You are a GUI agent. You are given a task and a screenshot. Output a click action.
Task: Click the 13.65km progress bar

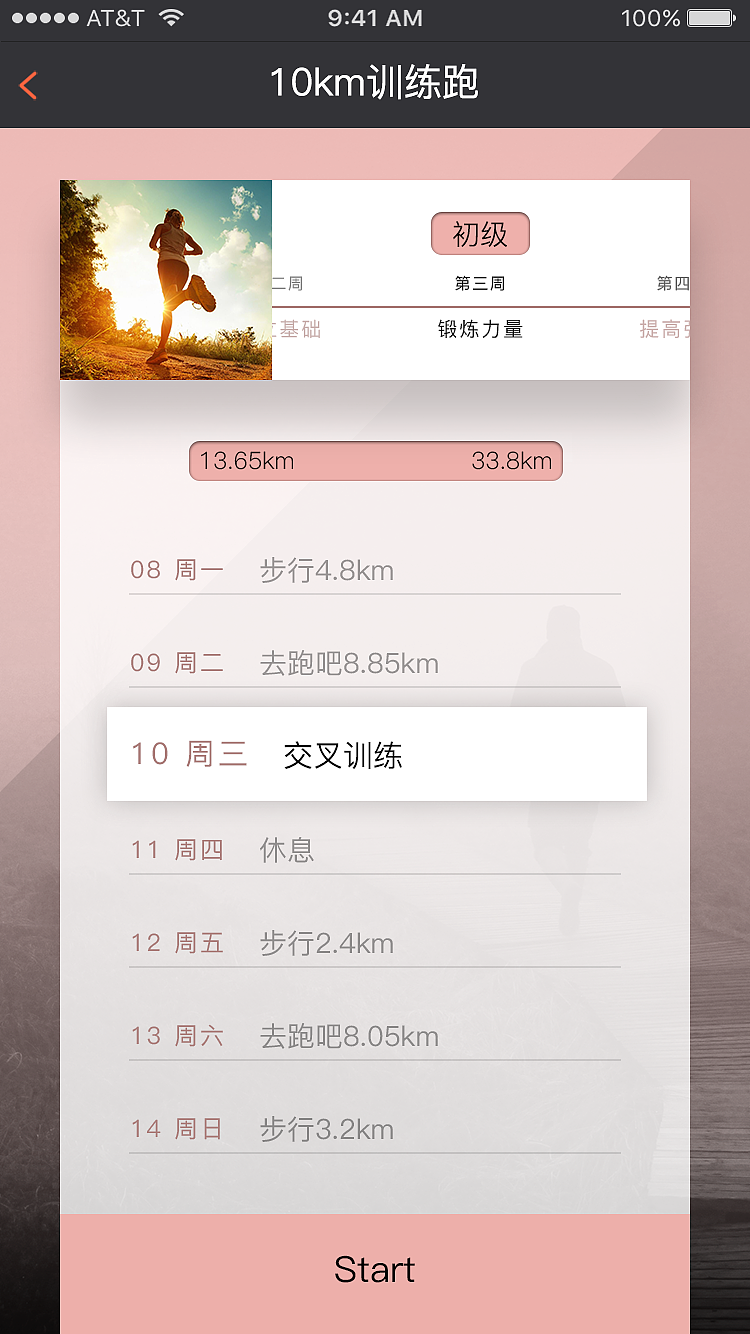click(375, 461)
